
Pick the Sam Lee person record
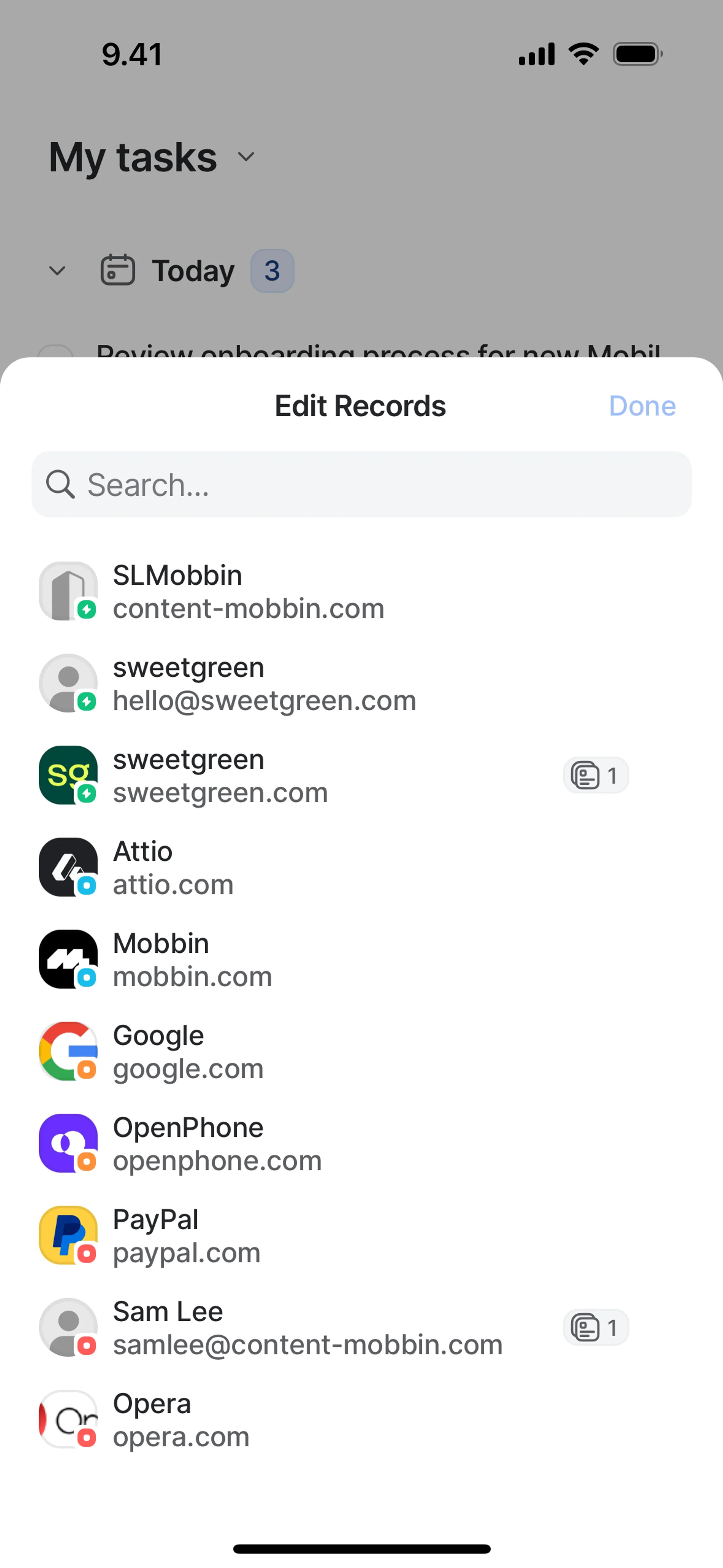[x=307, y=1328]
